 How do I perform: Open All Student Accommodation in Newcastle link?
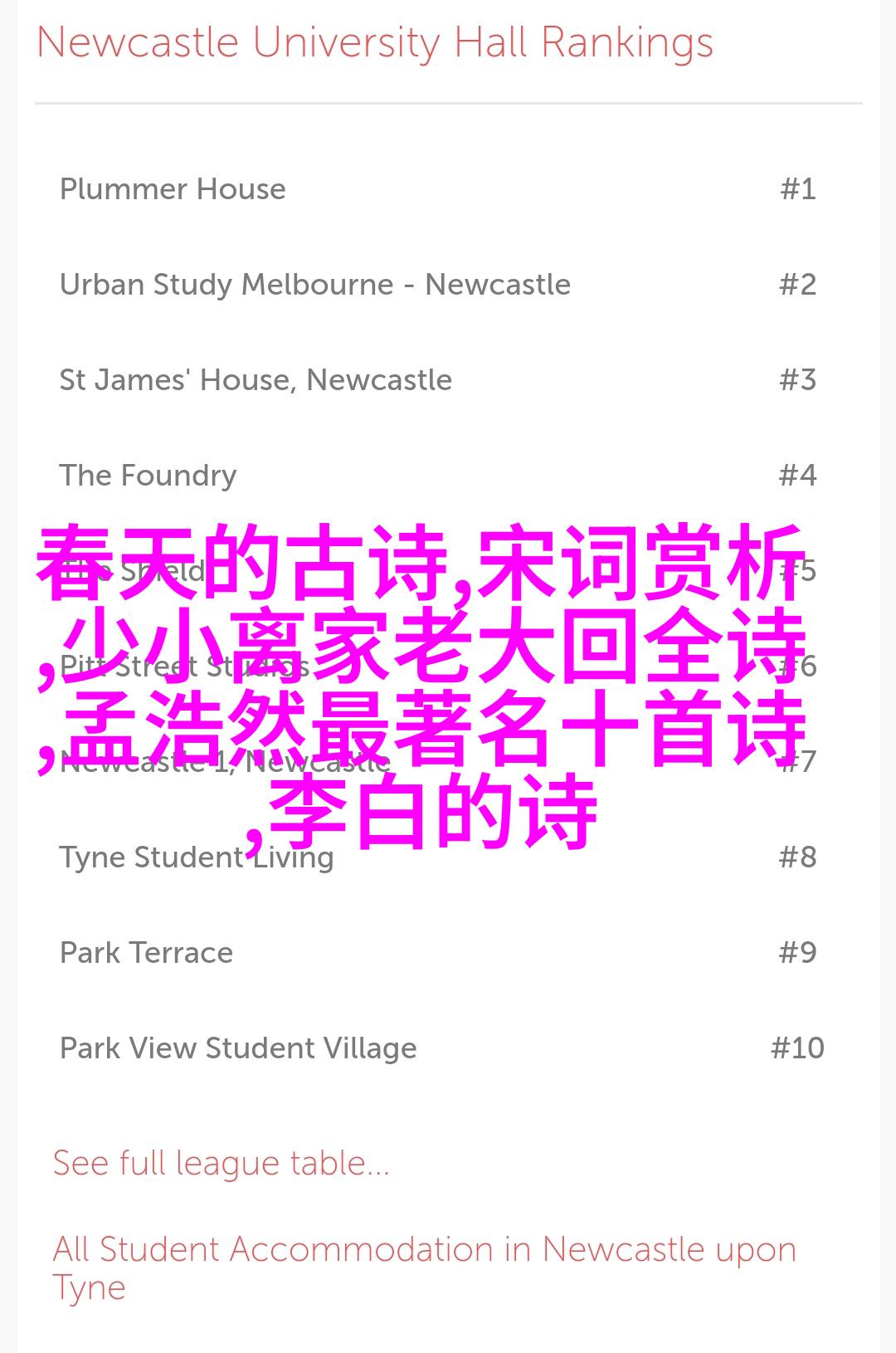(x=423, y=1250)
